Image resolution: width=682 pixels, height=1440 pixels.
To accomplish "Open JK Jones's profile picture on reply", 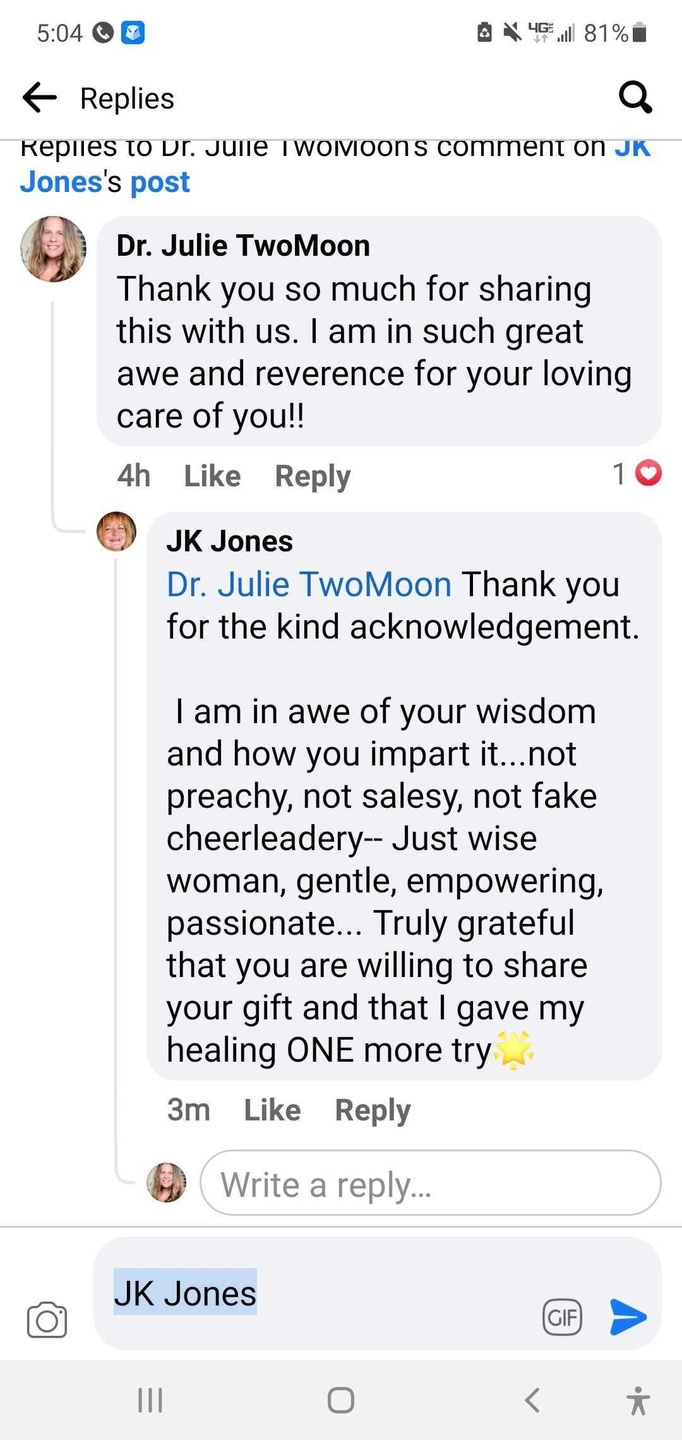I will pyautogui.click(x=116, y=532).
